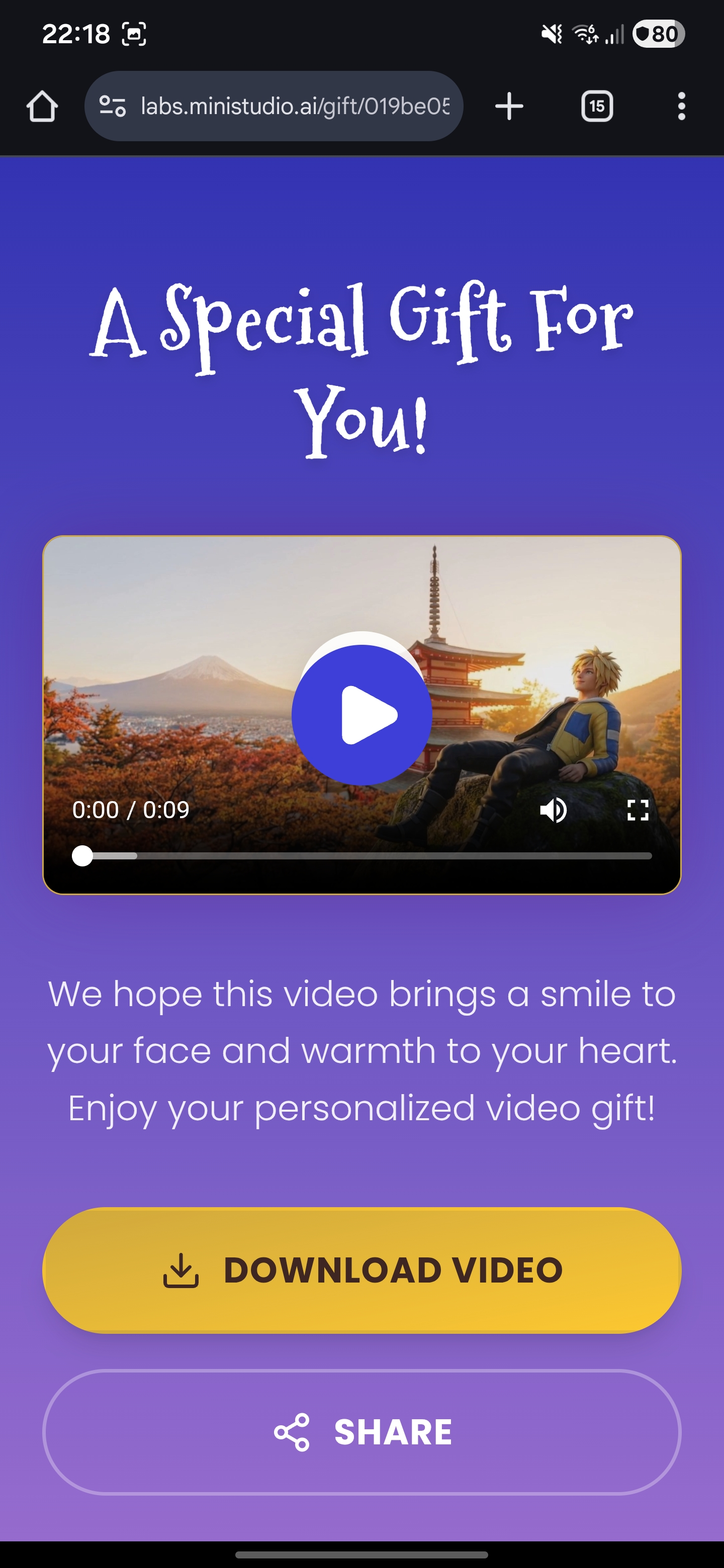Click the video progress slider handle
The width and height of the screenshot is (724, 1568).
pos(83,856)
